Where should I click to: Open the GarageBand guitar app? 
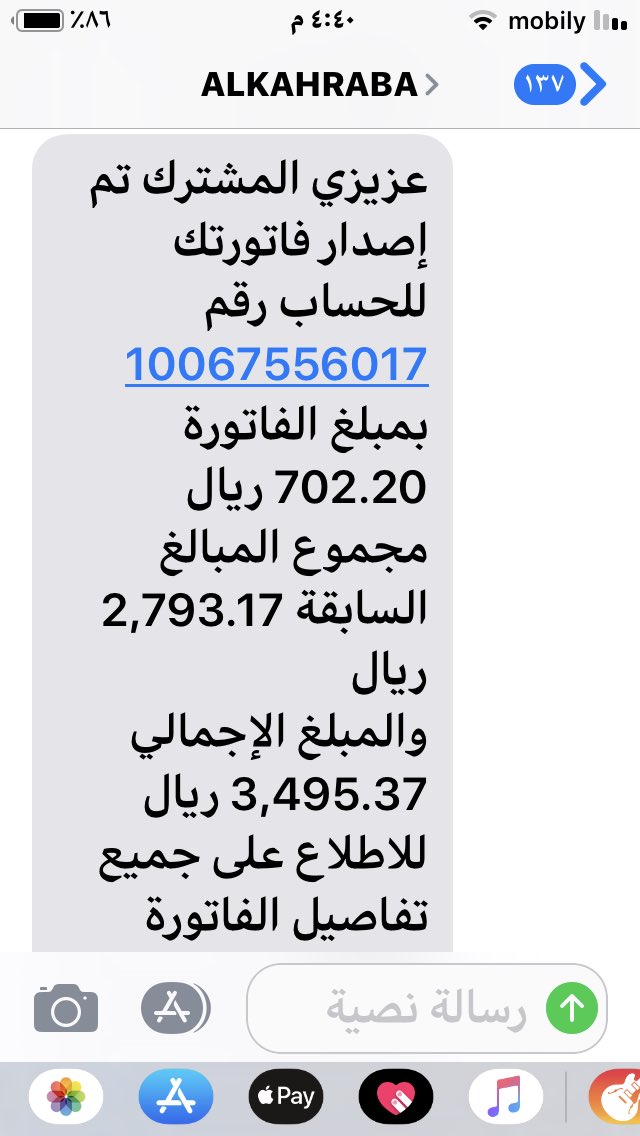[612, 1097]
